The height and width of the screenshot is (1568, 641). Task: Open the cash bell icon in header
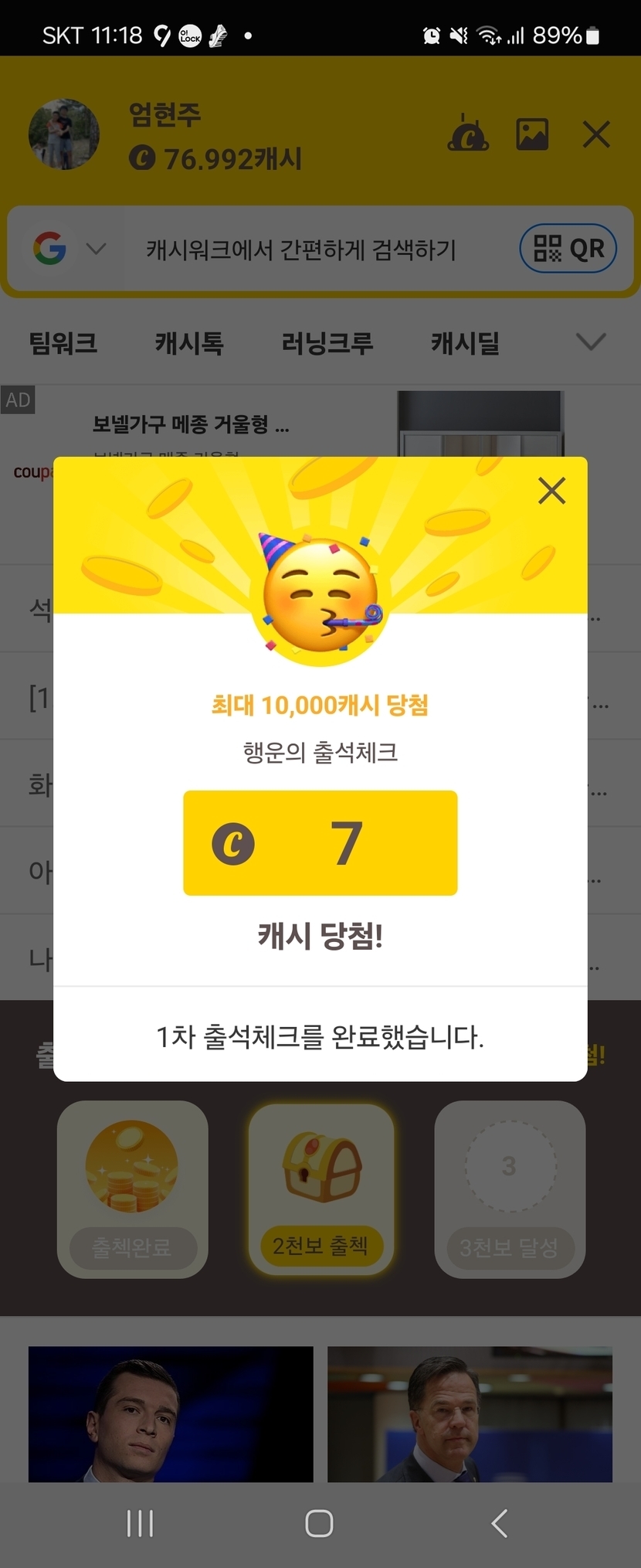pos(468,134)
